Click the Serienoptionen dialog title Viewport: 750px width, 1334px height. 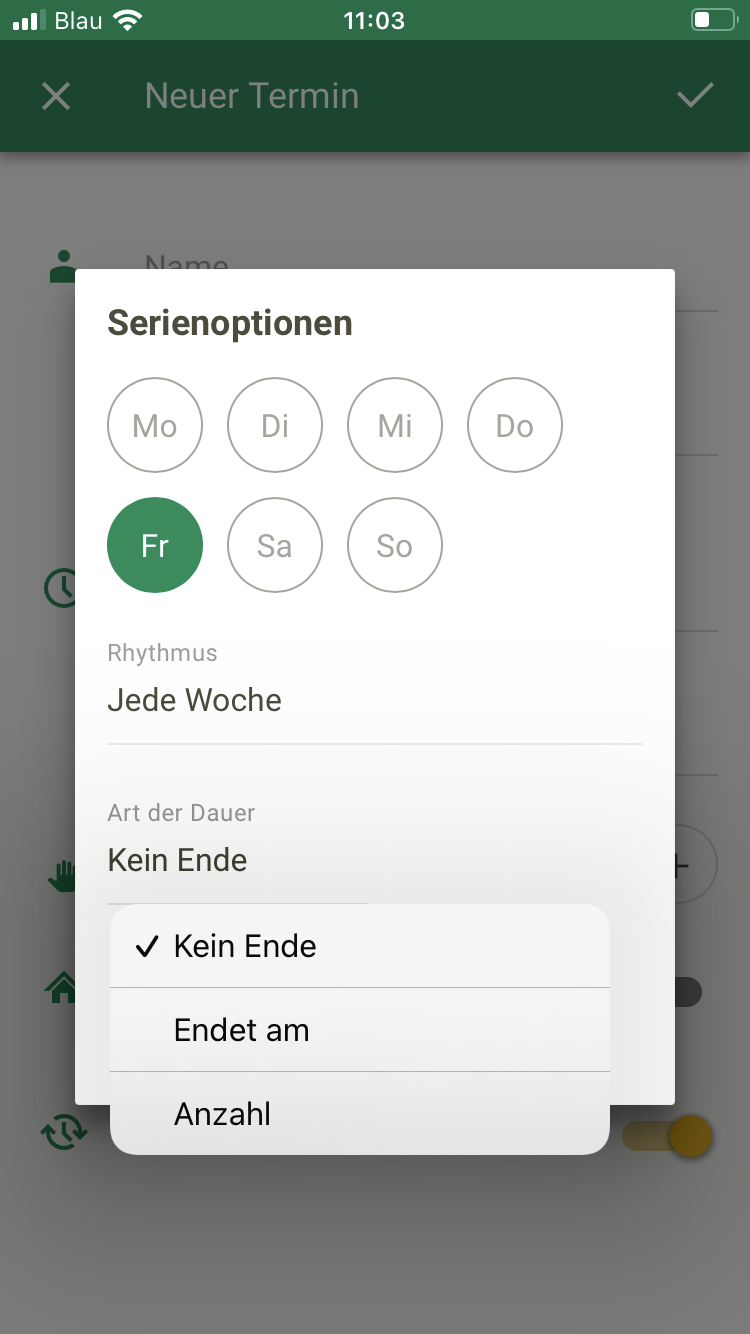[229, 322]
